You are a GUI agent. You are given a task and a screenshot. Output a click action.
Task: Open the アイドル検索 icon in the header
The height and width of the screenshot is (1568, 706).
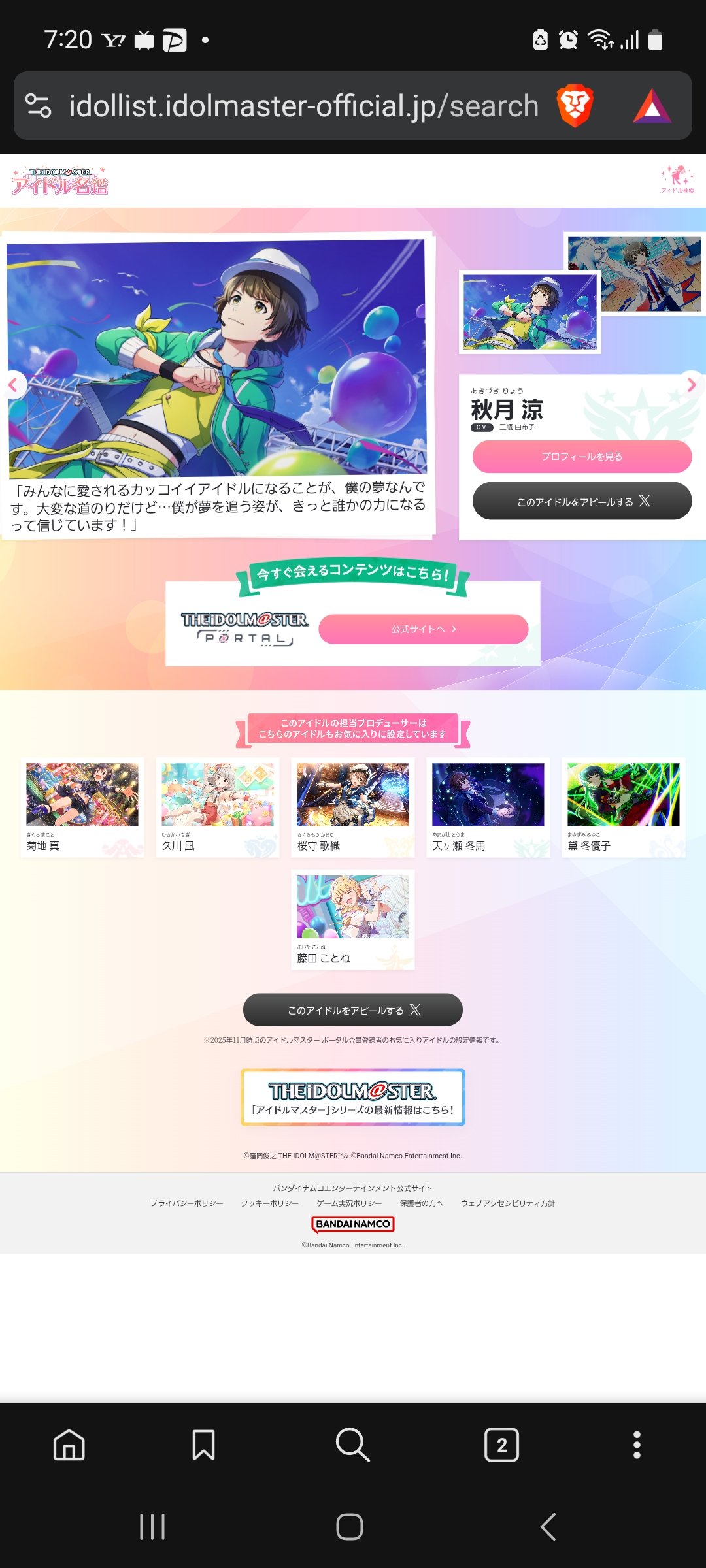click(677, 180)
